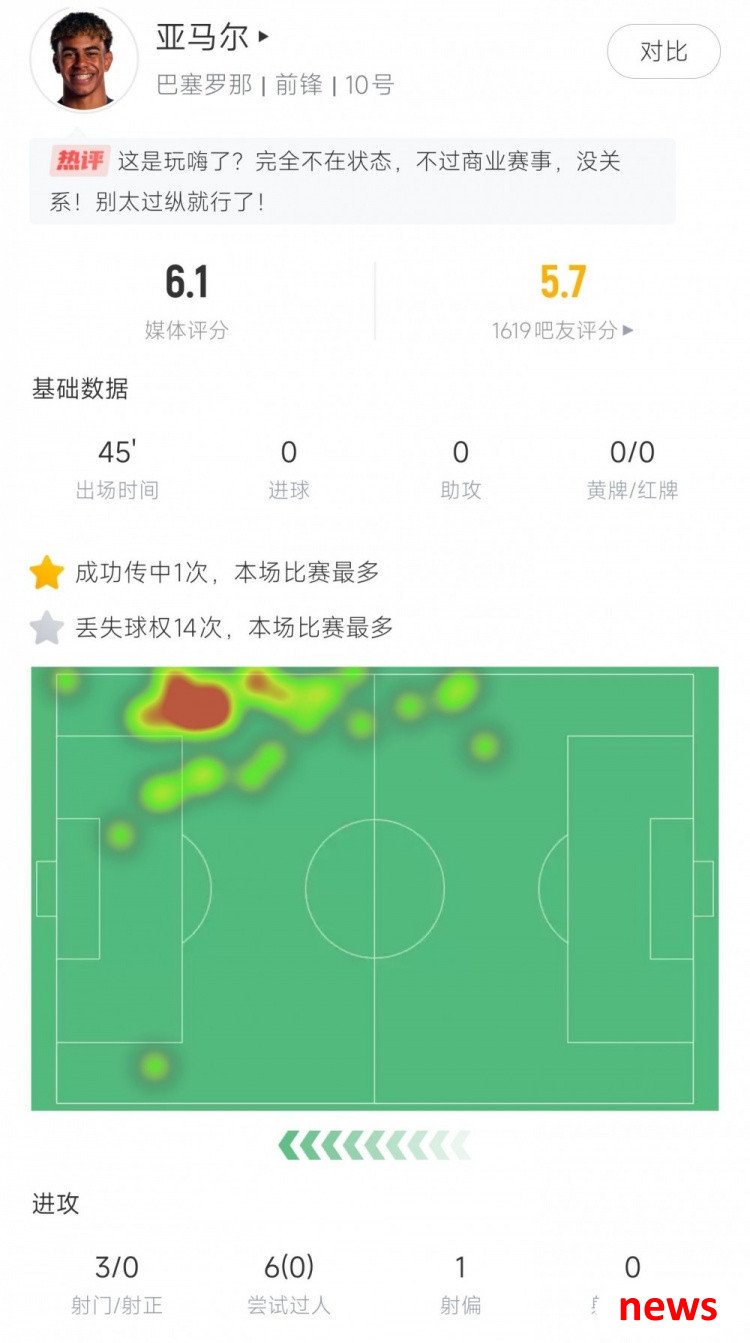Open 亚马尔 player profile

212,37
